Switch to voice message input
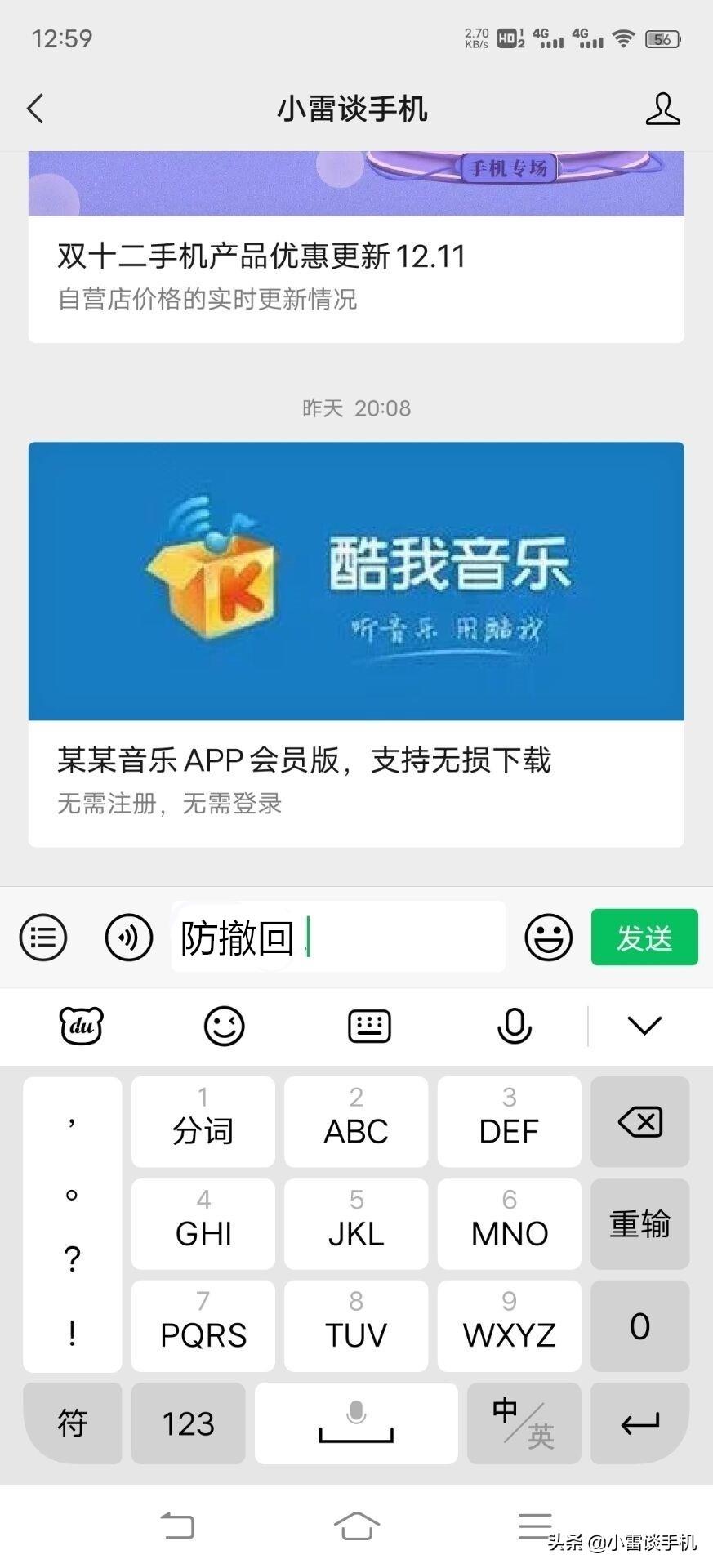The image size is (713, 1568). [129, 937]
